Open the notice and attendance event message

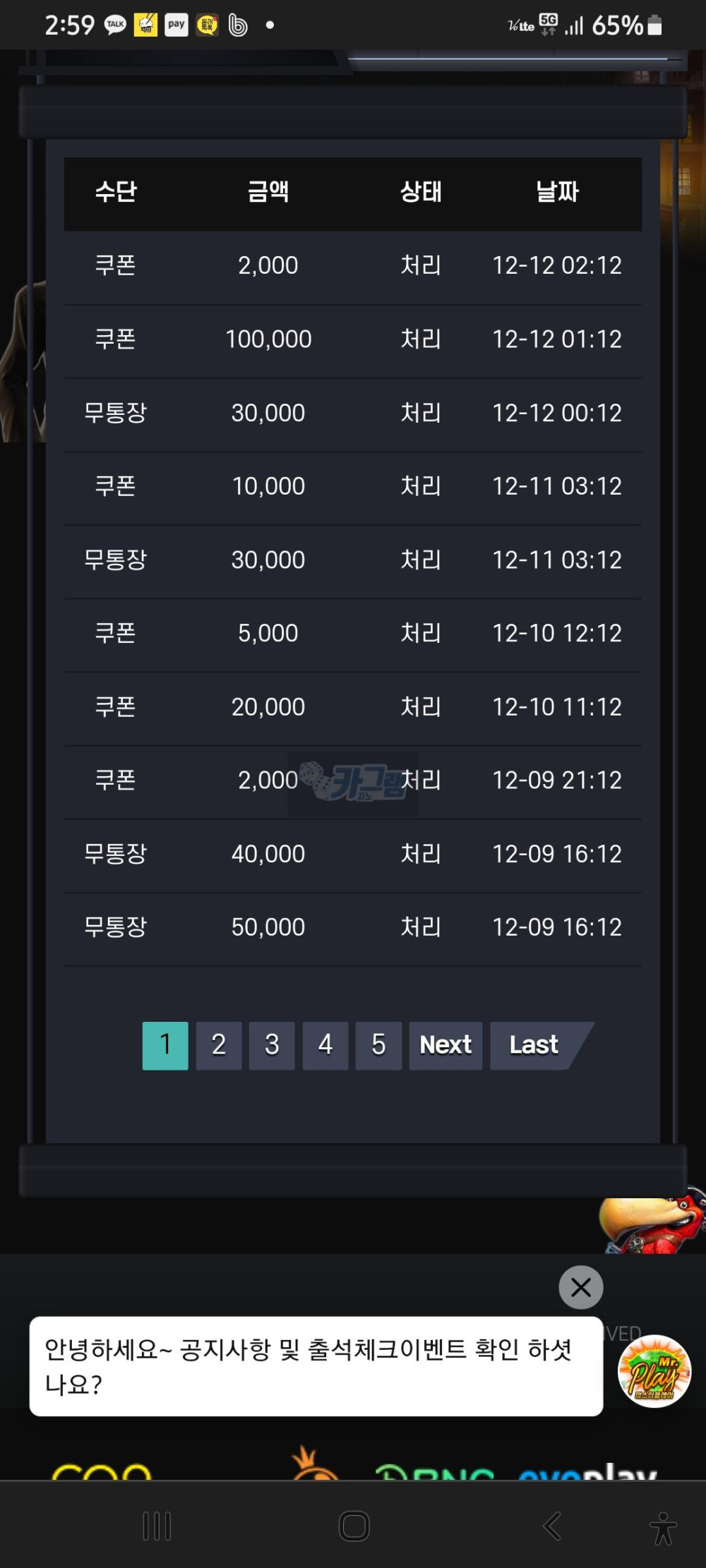(316, 1366)
